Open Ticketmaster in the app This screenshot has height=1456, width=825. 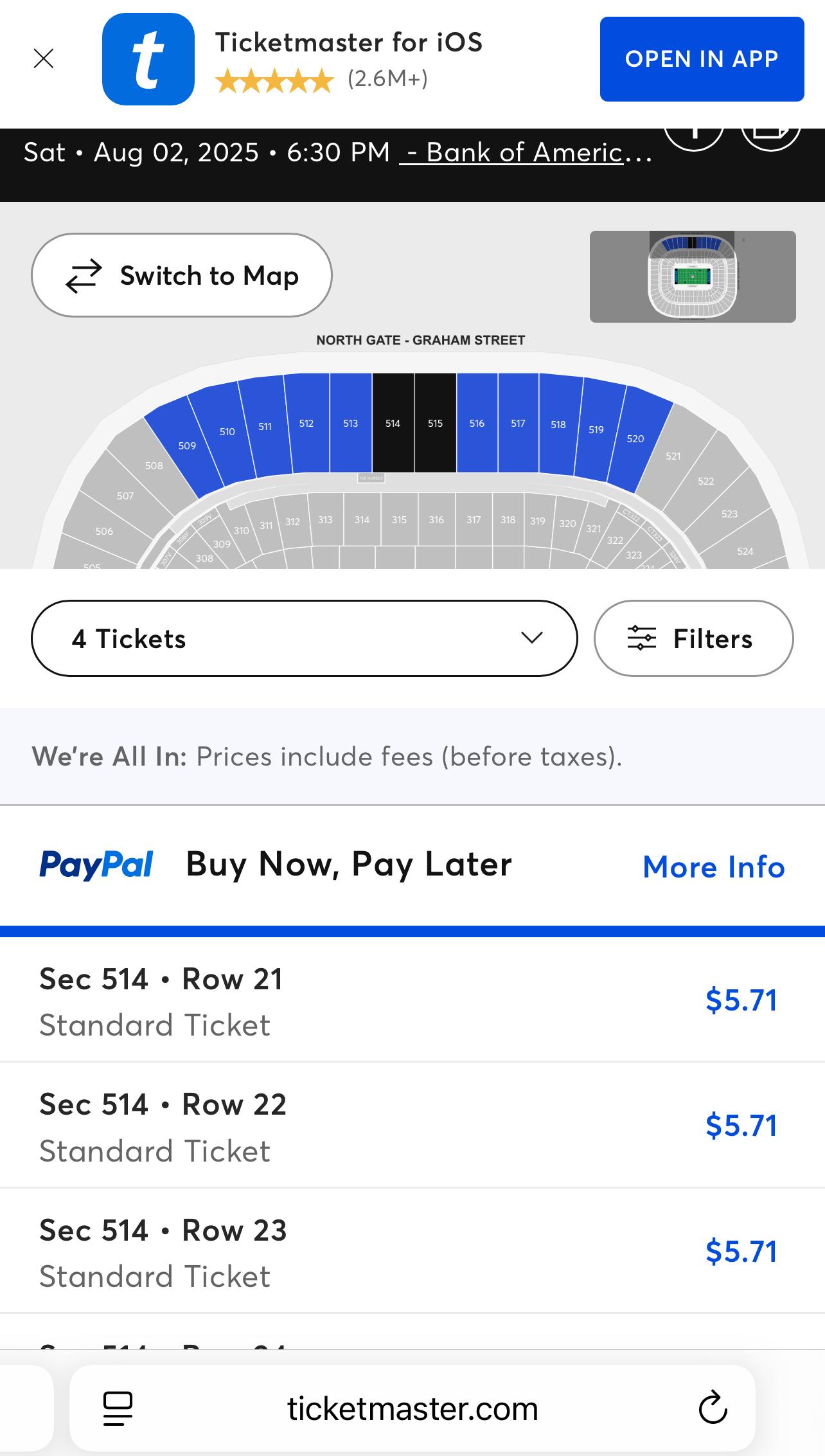click(x=702, y=59)
